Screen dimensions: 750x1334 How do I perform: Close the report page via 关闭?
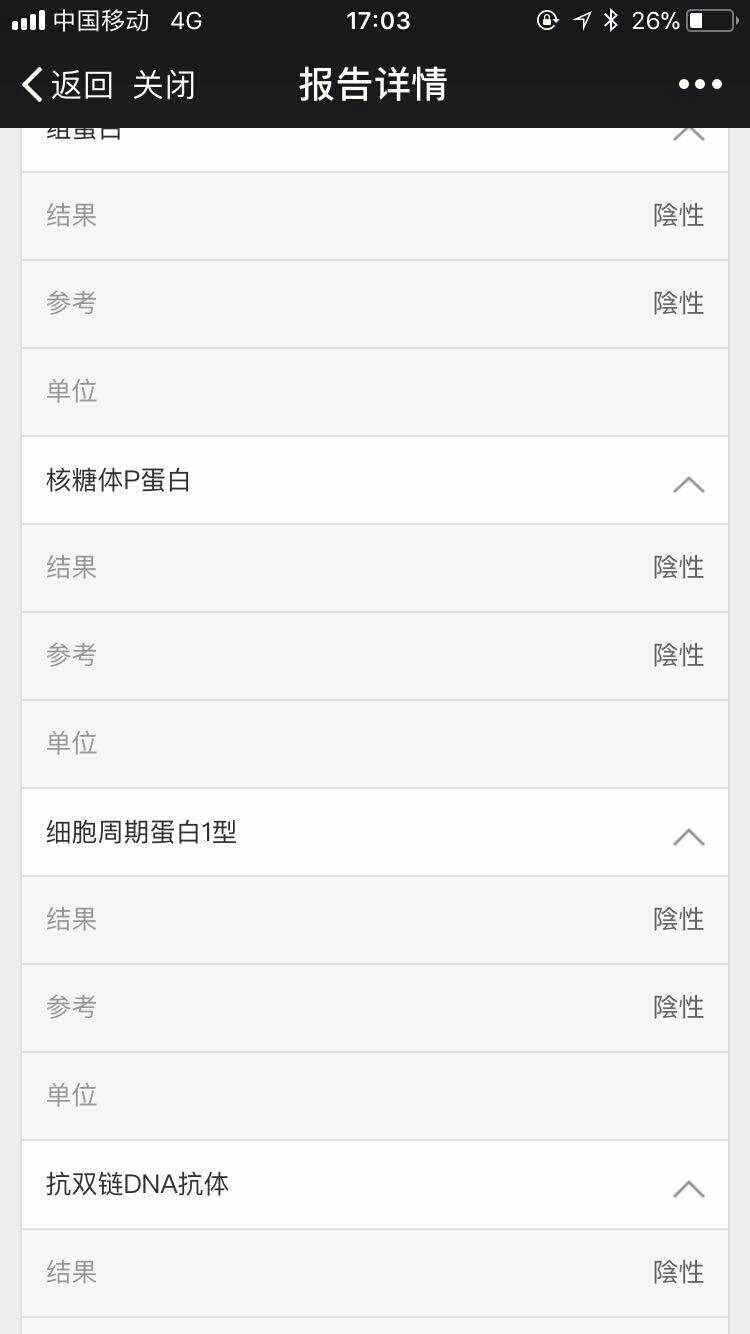[x=164, y=85]
